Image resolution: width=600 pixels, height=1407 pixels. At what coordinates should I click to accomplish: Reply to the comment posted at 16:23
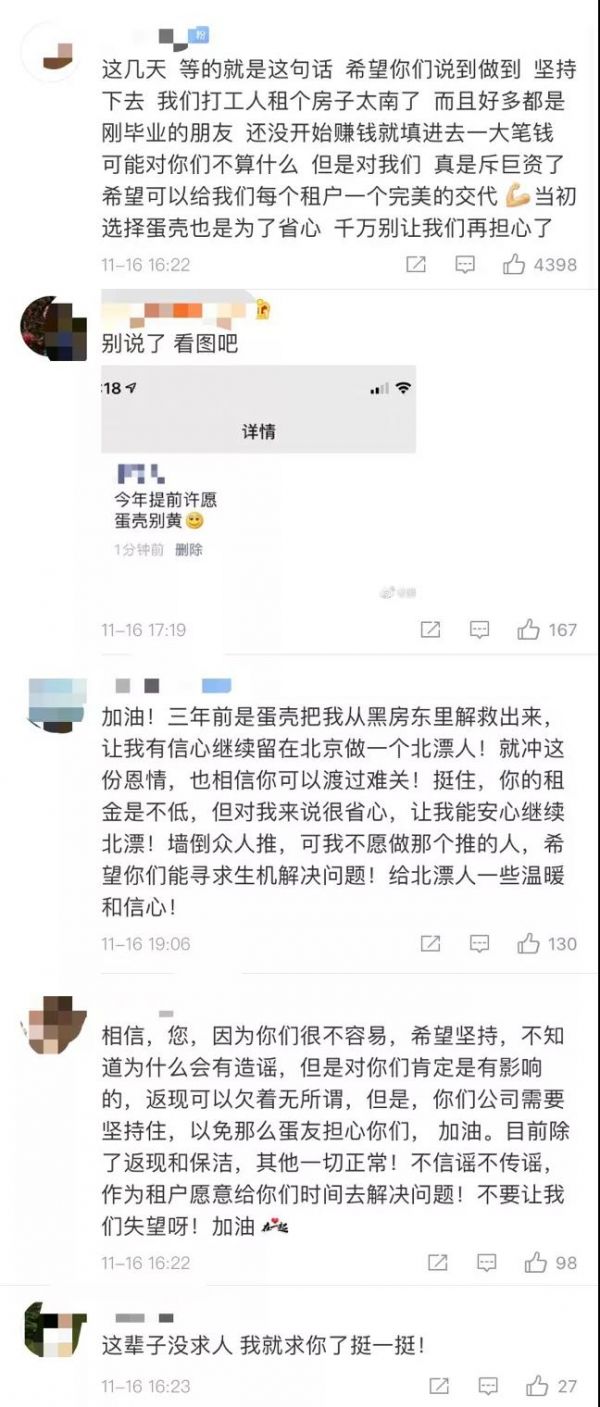[x=487, y=1386]
